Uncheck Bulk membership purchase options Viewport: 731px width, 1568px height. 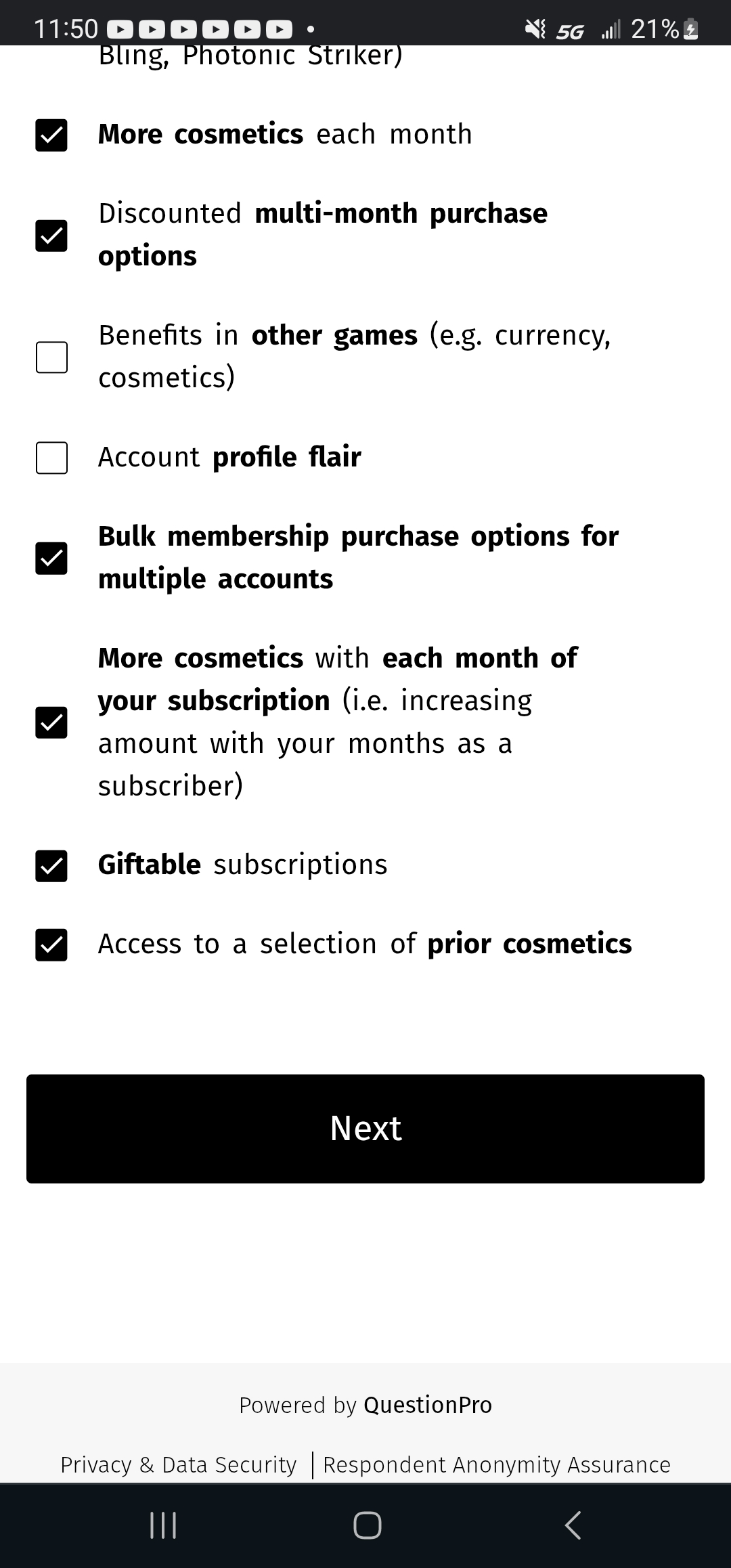[x=51, y=558]
